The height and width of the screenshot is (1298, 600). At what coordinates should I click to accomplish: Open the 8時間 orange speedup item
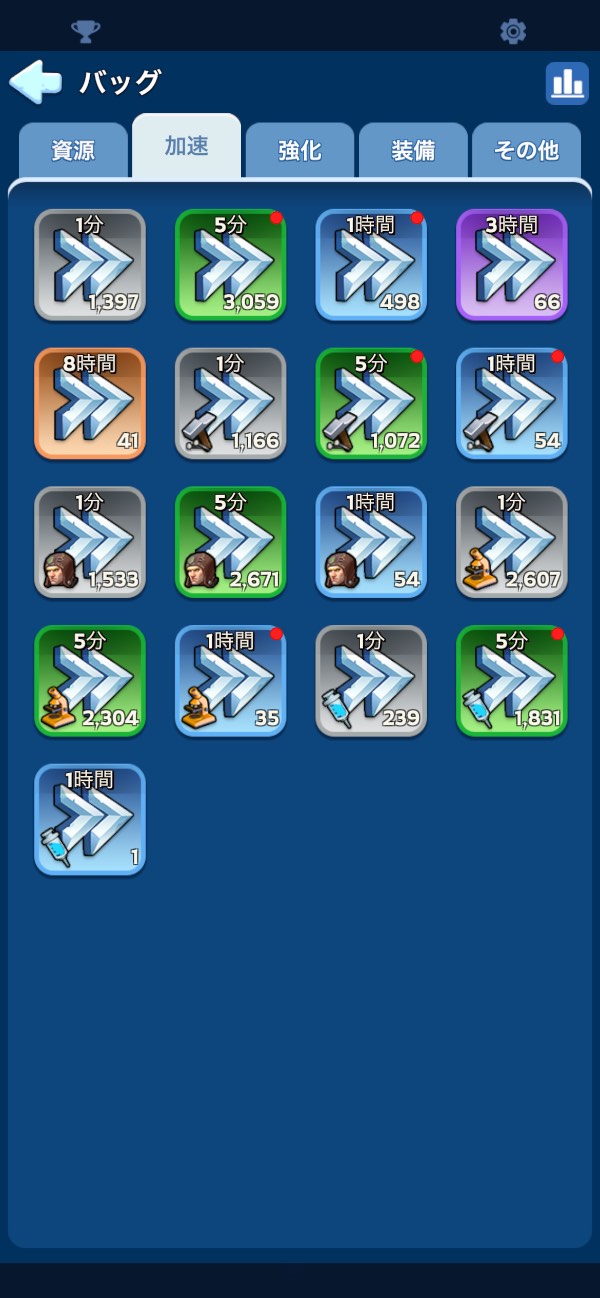90,404
